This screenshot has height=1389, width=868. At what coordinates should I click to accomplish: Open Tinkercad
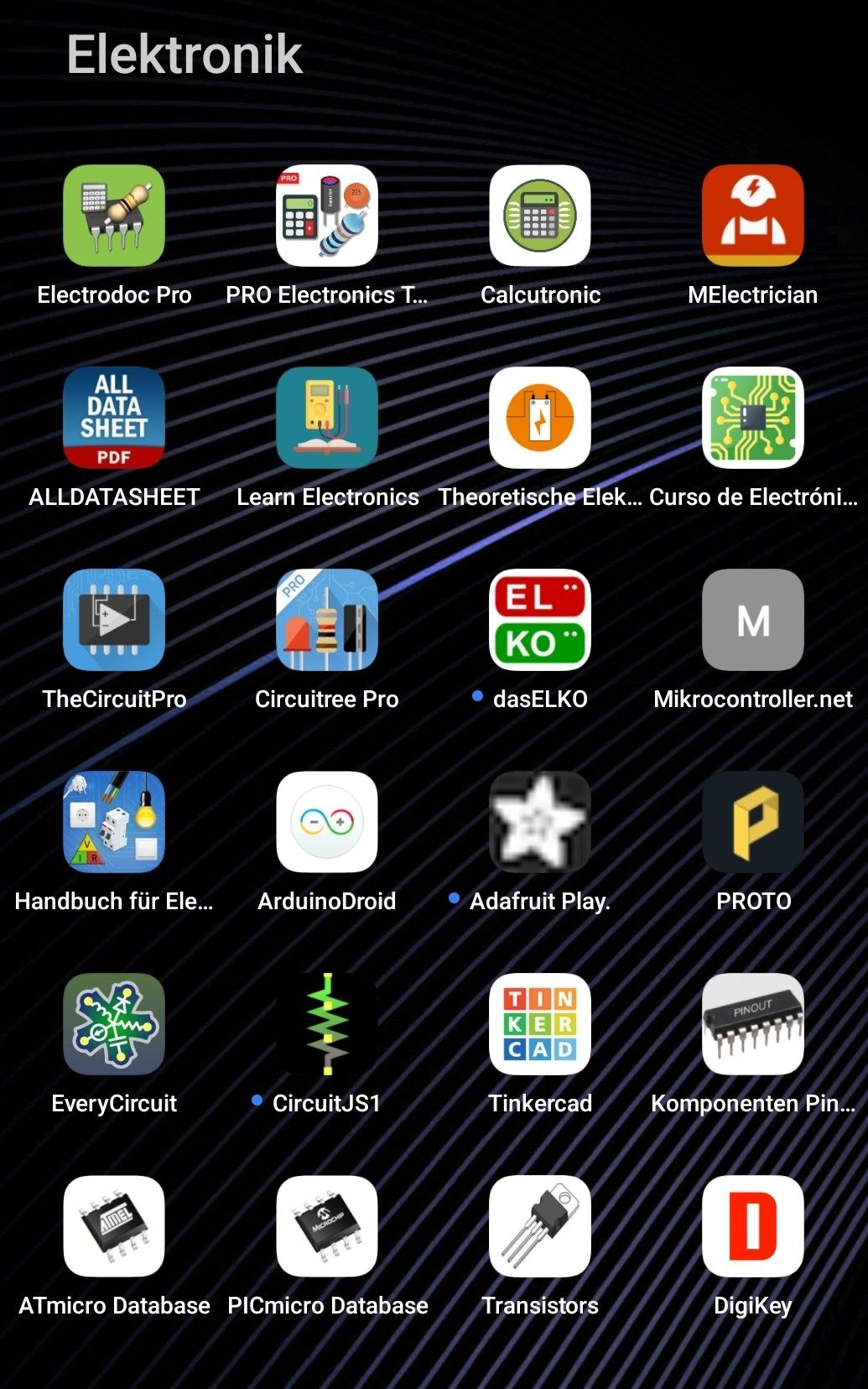[540, 1024]
